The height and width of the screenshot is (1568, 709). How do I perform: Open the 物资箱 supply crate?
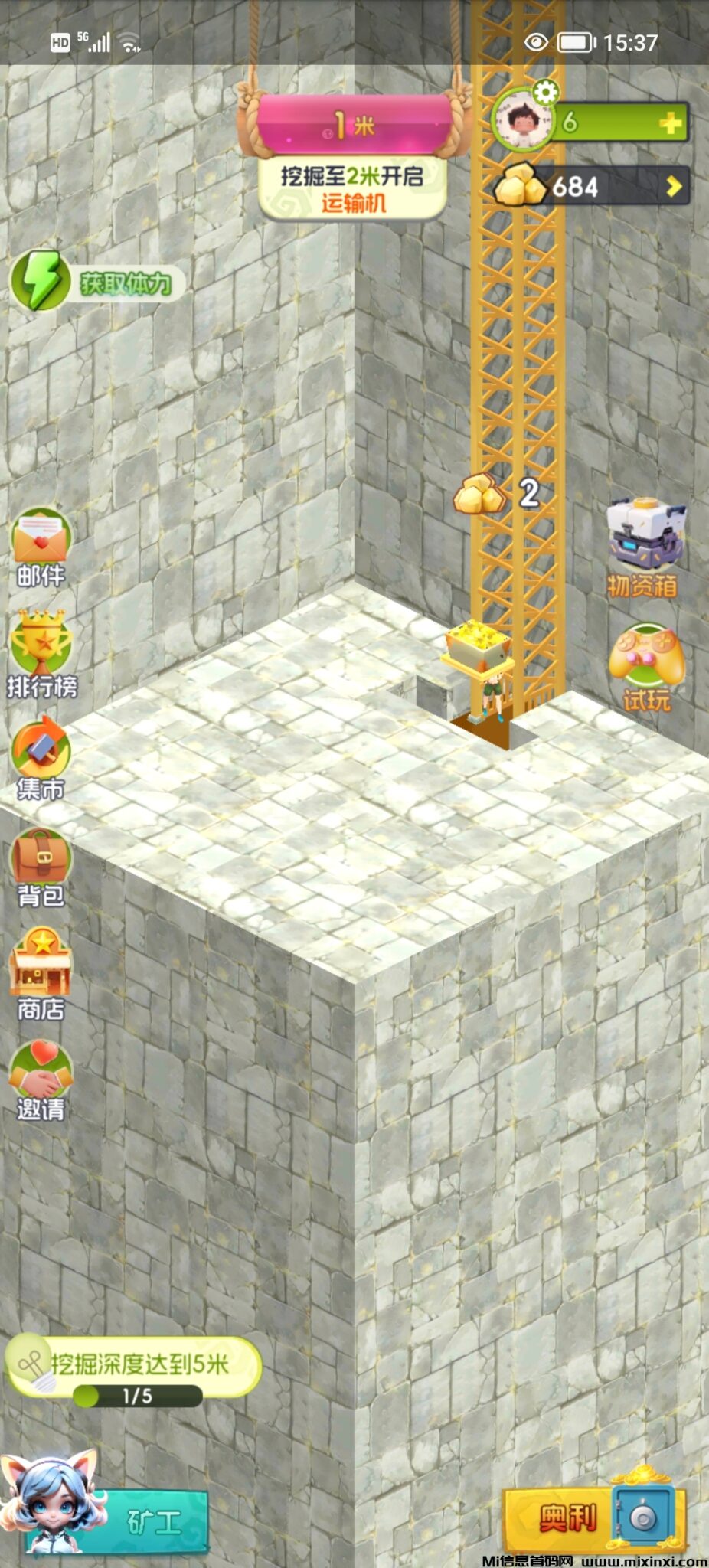pos(647,536)
